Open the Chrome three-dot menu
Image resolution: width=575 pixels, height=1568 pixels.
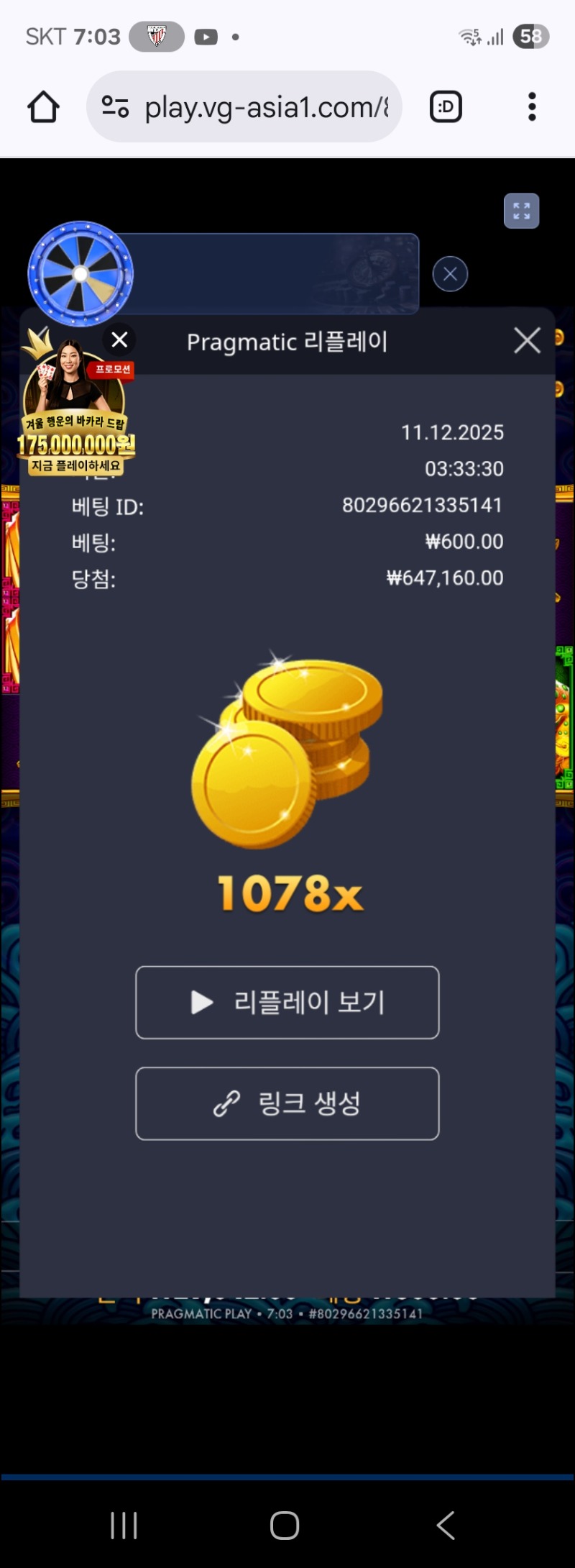pos(532,106)
